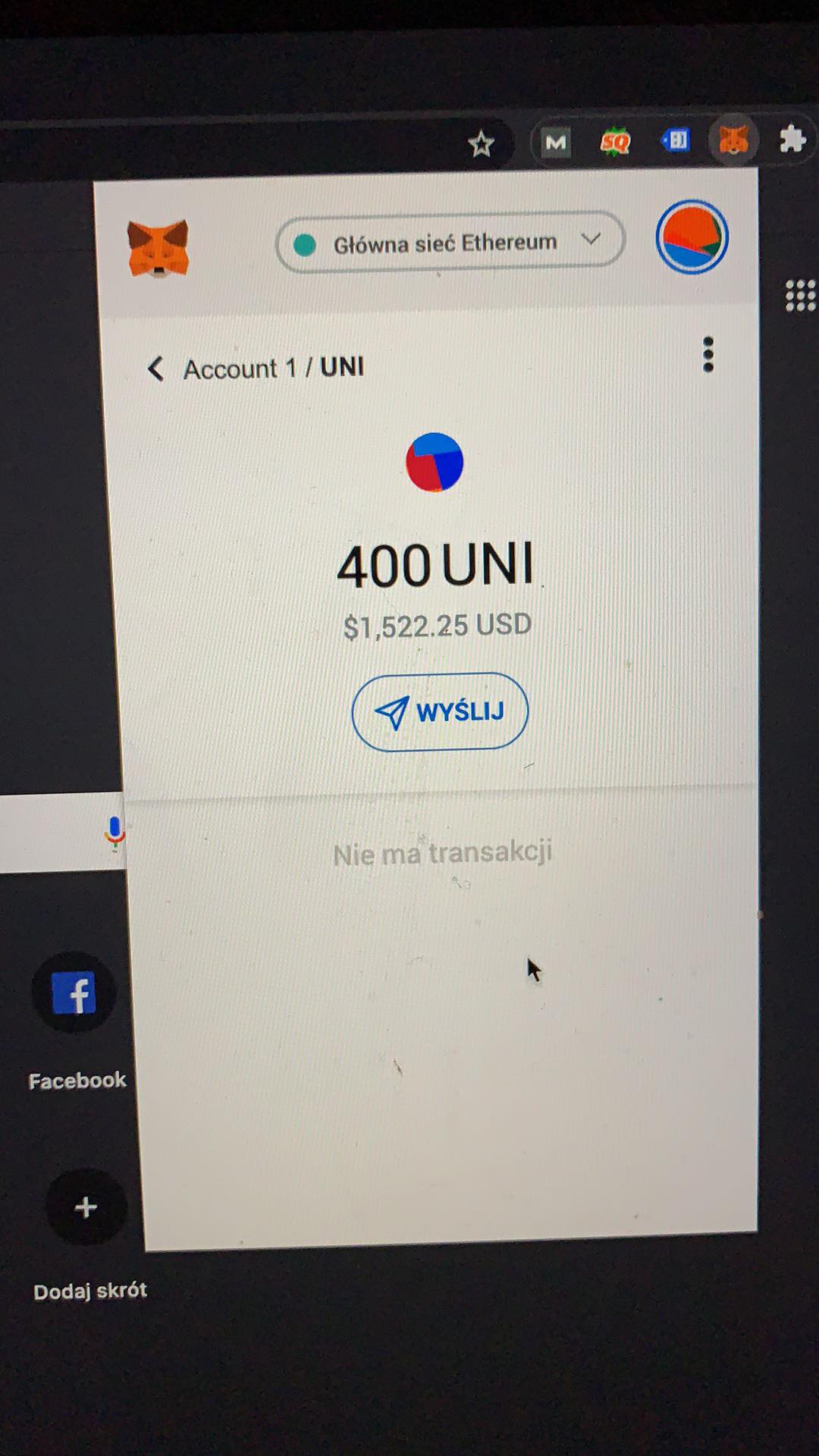The image size is (819, 1456).
Task: Open the account avatar menu
Action: (692, 237)
